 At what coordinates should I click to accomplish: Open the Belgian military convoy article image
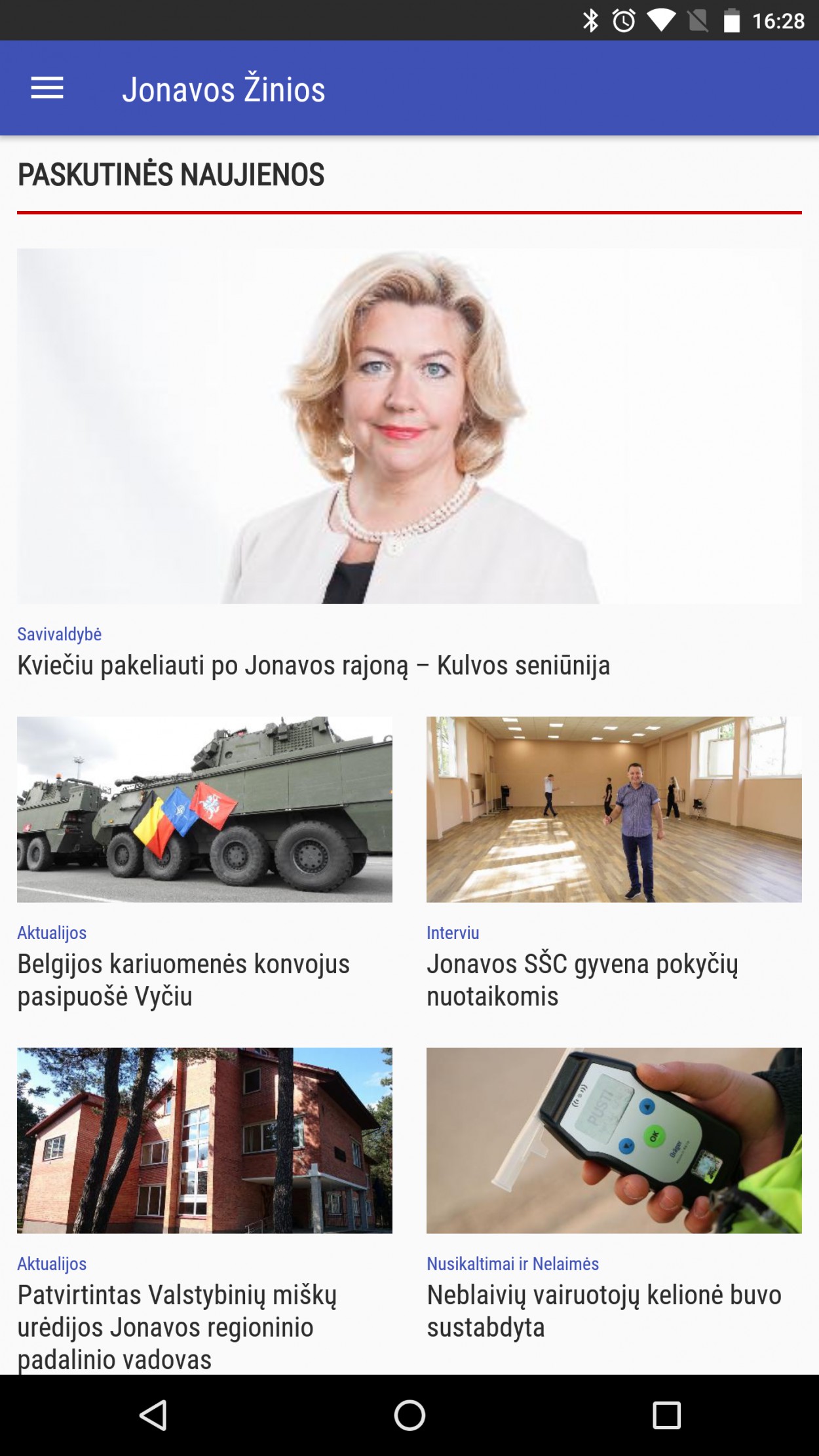pos(204,809)
